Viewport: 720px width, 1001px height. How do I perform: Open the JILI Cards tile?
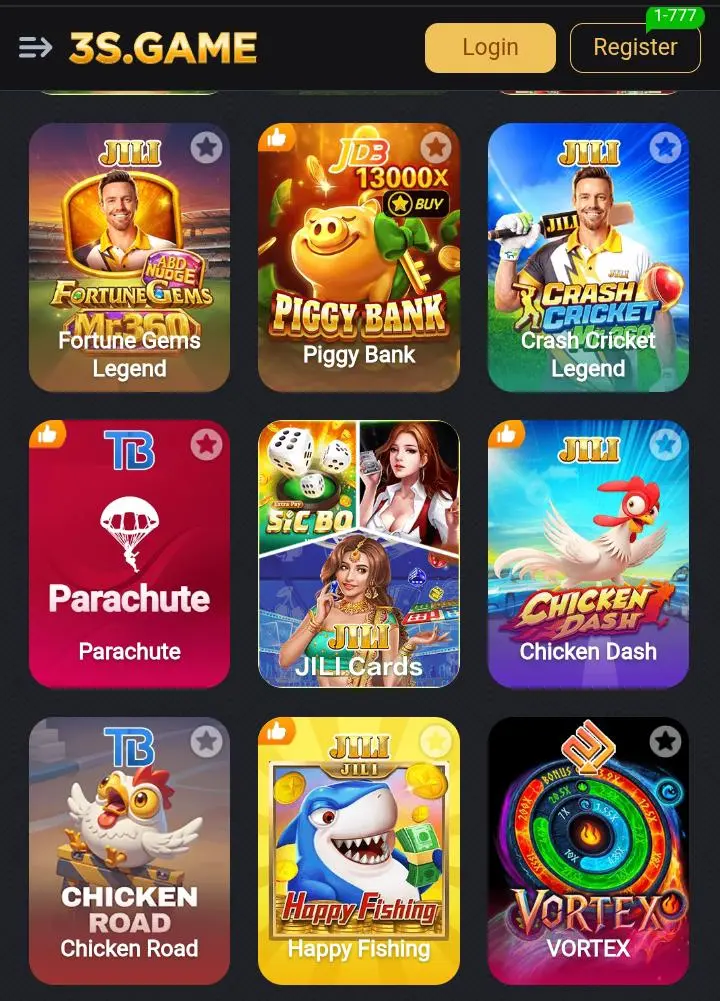pyautogui.click(x=359, y=555)
